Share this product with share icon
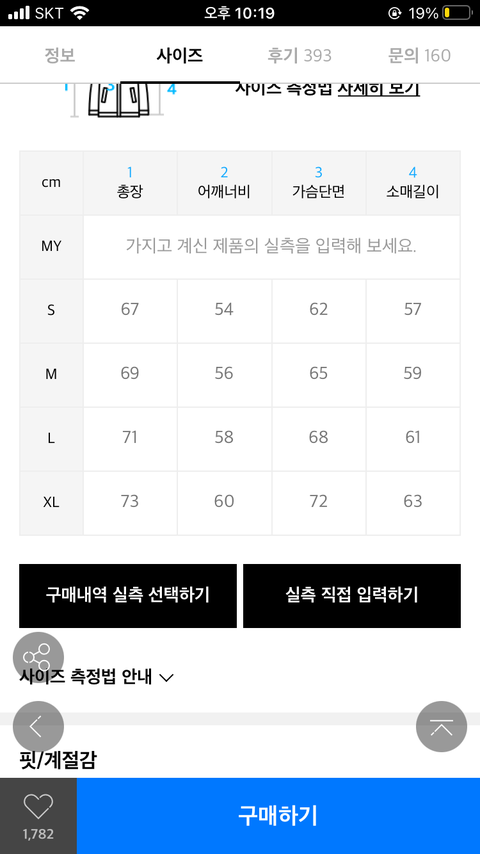Screen dimensions: 480x854 coord(38,657)
